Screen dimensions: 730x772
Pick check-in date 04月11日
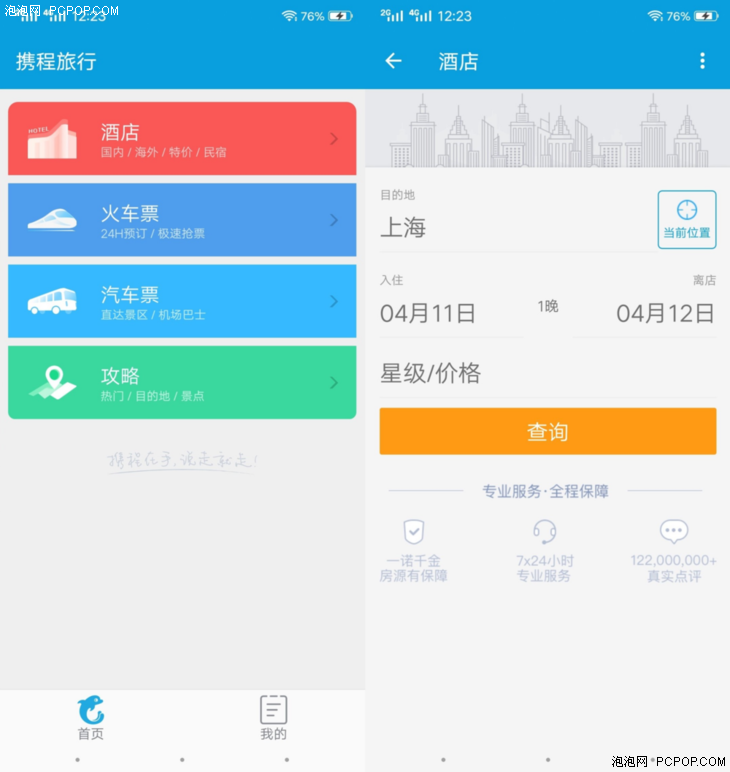pyautogui.click(x=428, y=313)
